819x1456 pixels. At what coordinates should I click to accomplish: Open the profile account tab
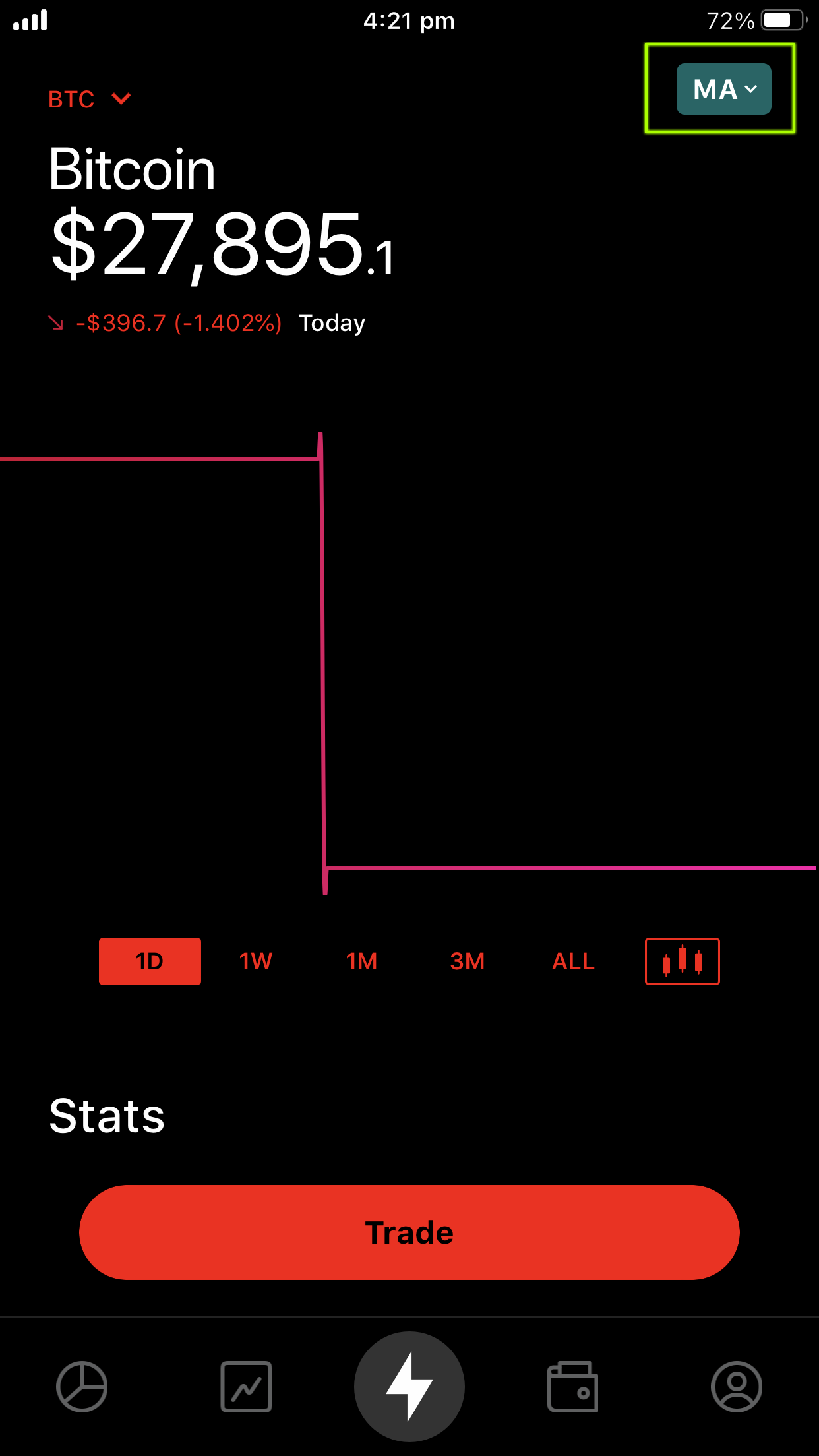737,1386
